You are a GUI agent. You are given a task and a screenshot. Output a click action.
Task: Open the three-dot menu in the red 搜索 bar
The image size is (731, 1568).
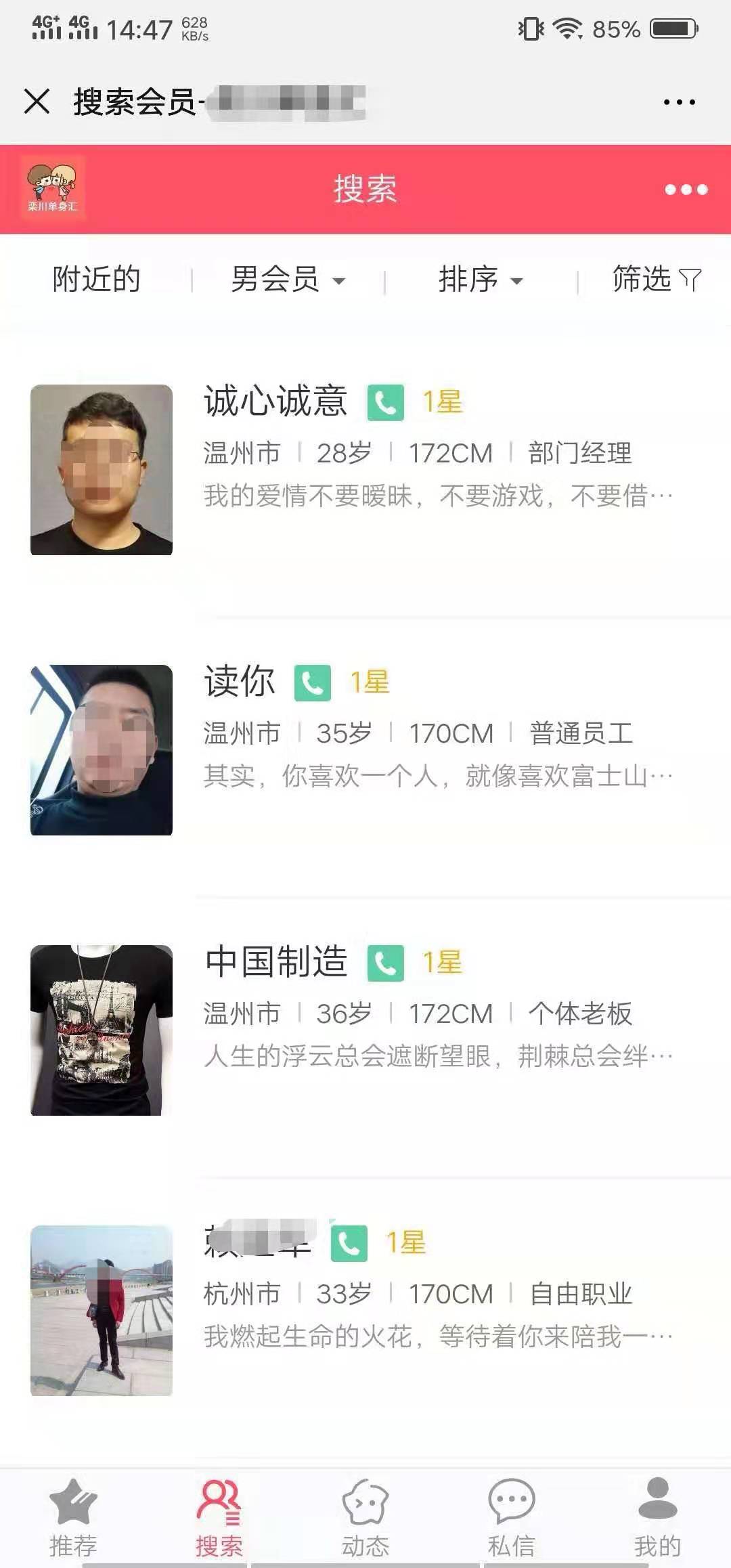click(x=686, y=190)
